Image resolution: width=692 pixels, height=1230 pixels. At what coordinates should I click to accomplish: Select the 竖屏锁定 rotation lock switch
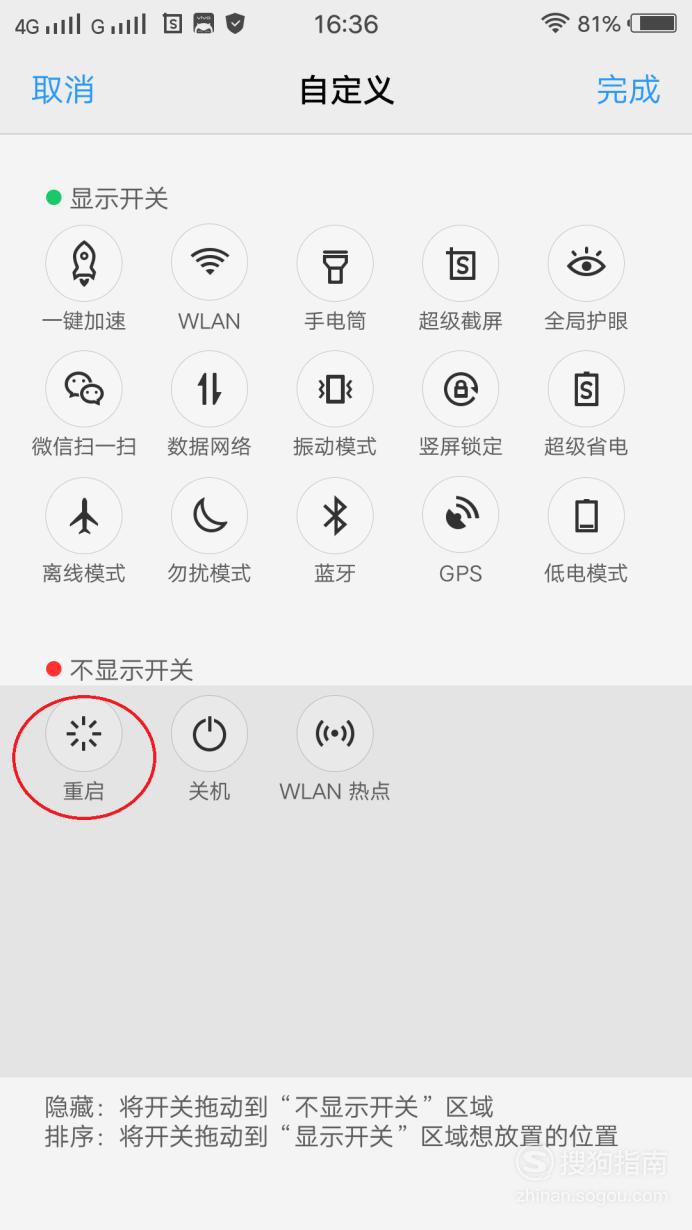click(x=460, y=389)
